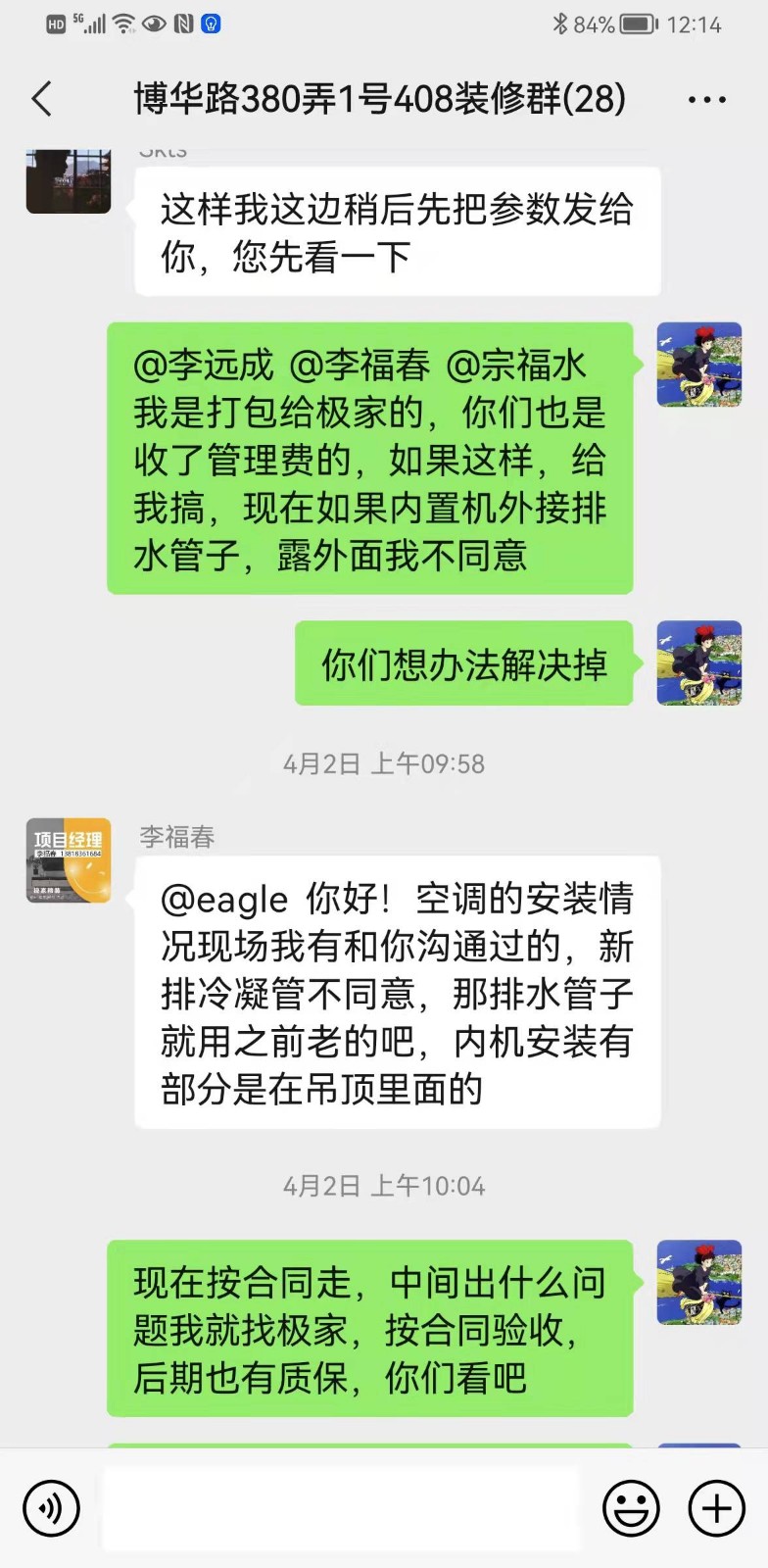The width and height of the screenshot is (768, 1568).
Task: Tap the message text input field
Action: tap(341, 1508)
